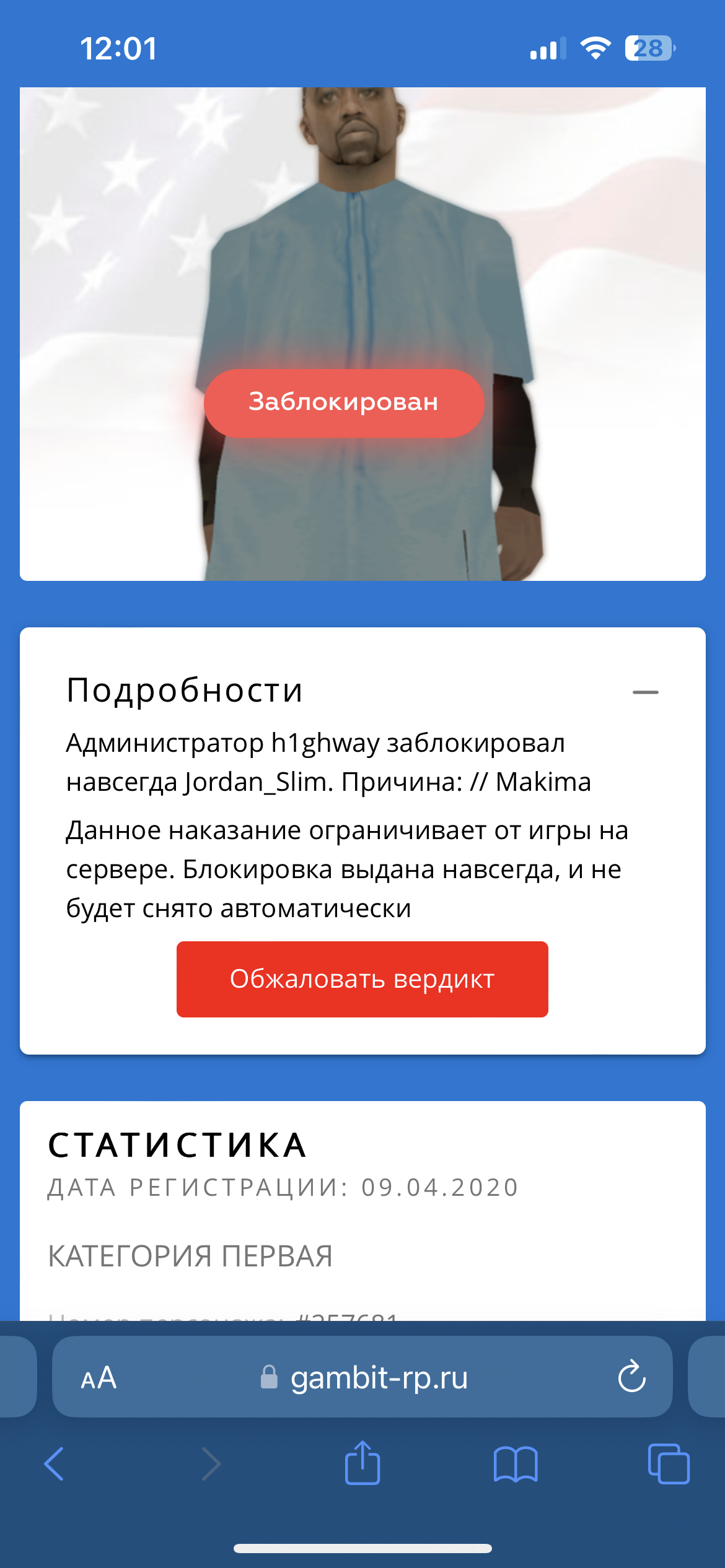Open Safari bookmarks
Viewport: 725px width, 1568px height.
[x=516, y=1464]
